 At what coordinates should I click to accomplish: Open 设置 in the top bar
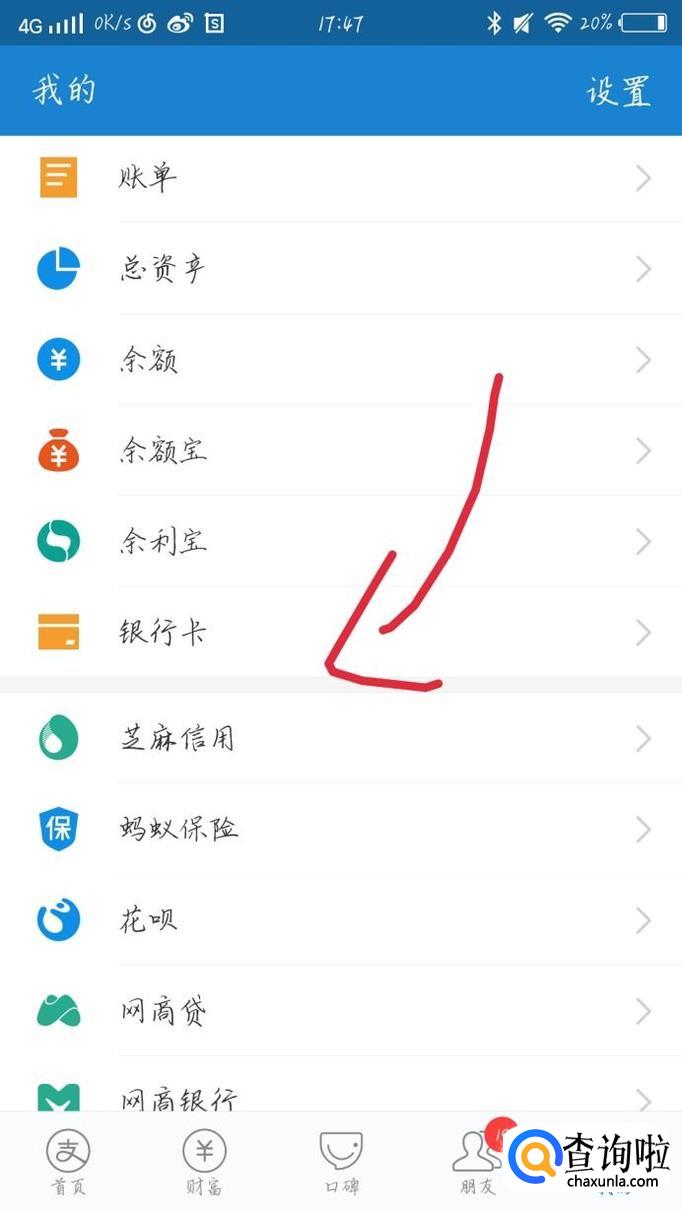[x=618, y=91]
